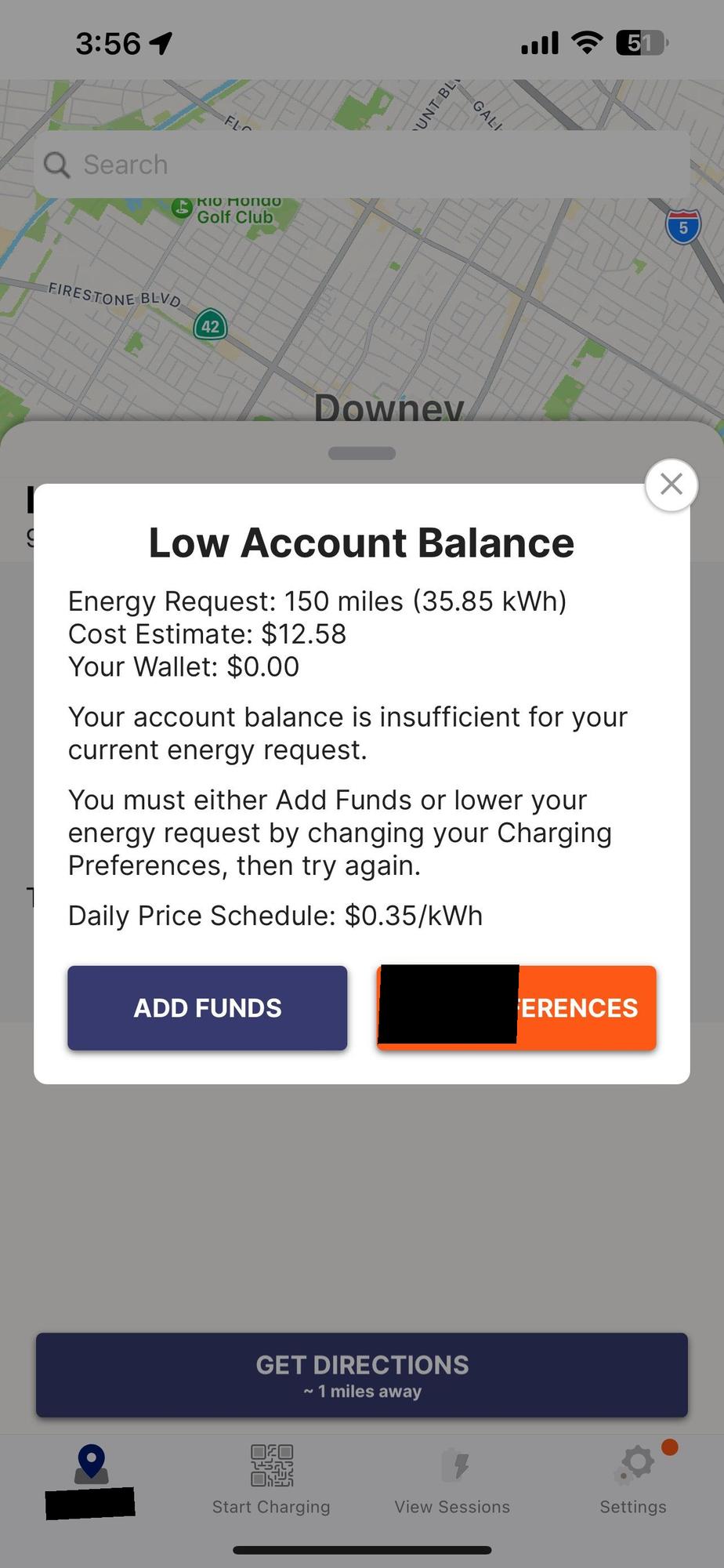Open charging preferences via the orange button

click(516, 1007)
